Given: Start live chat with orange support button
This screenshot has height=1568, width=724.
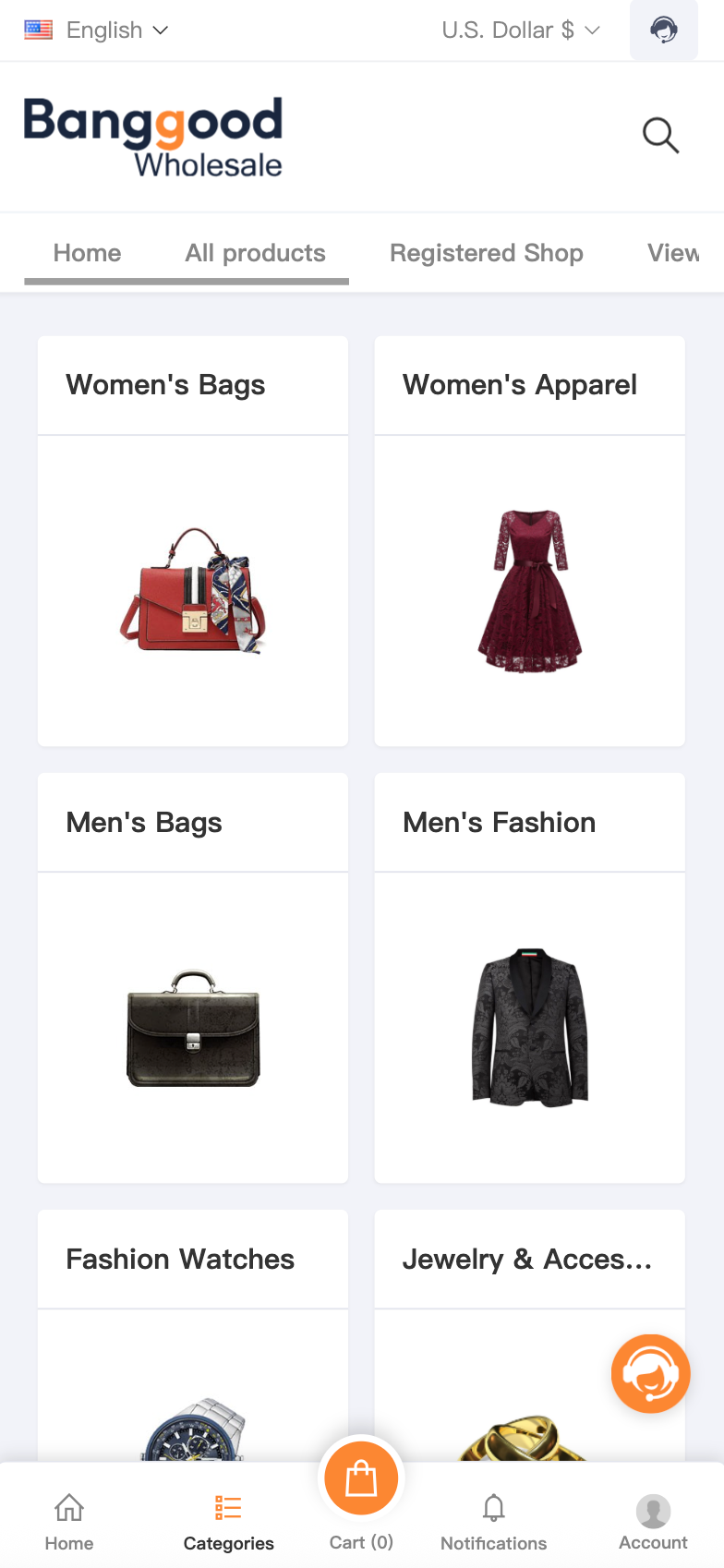Looking at the screenshot, I should tap(650, 1373).
